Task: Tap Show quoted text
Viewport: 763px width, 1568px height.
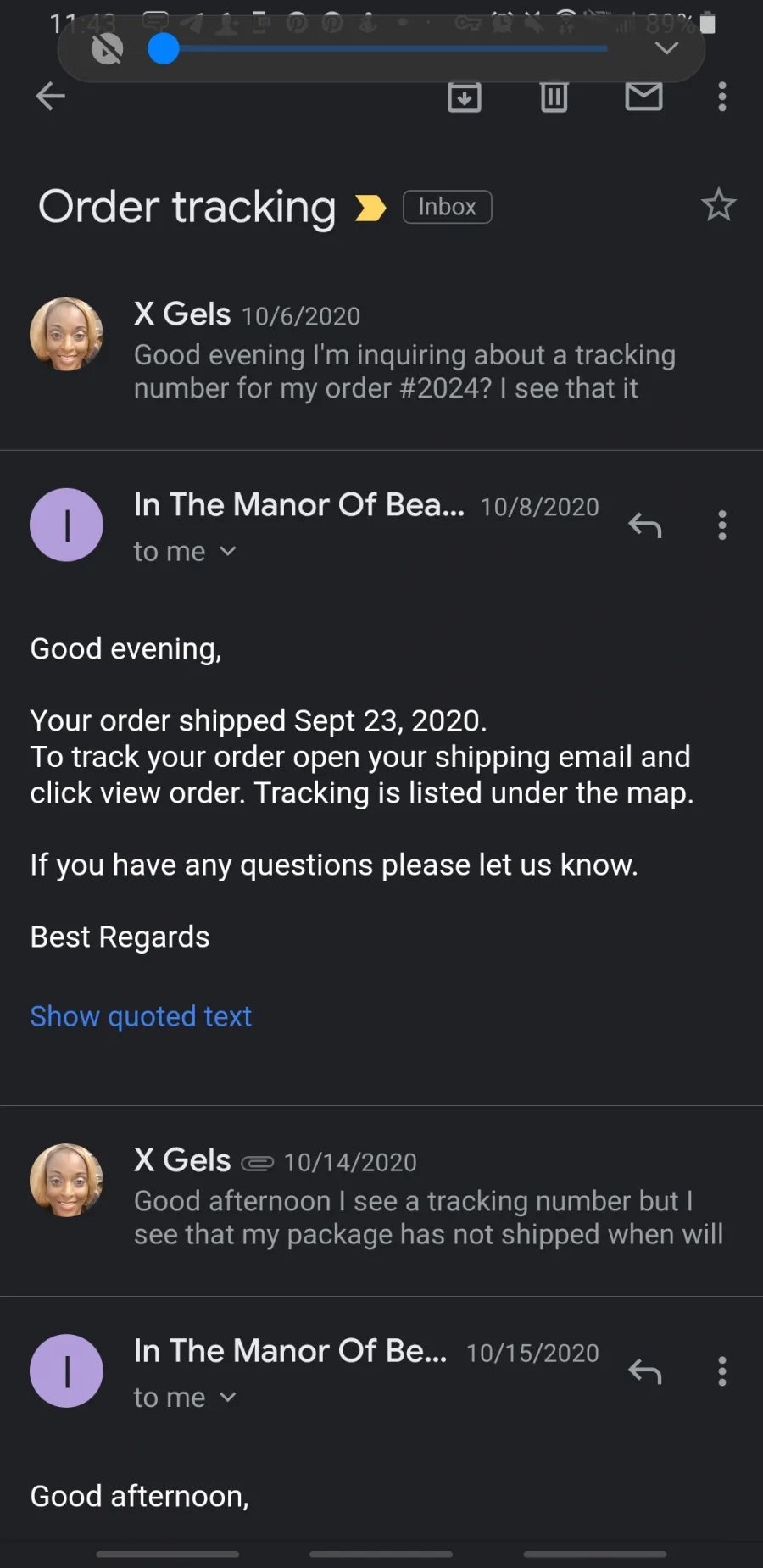Action: (141, 1016)
